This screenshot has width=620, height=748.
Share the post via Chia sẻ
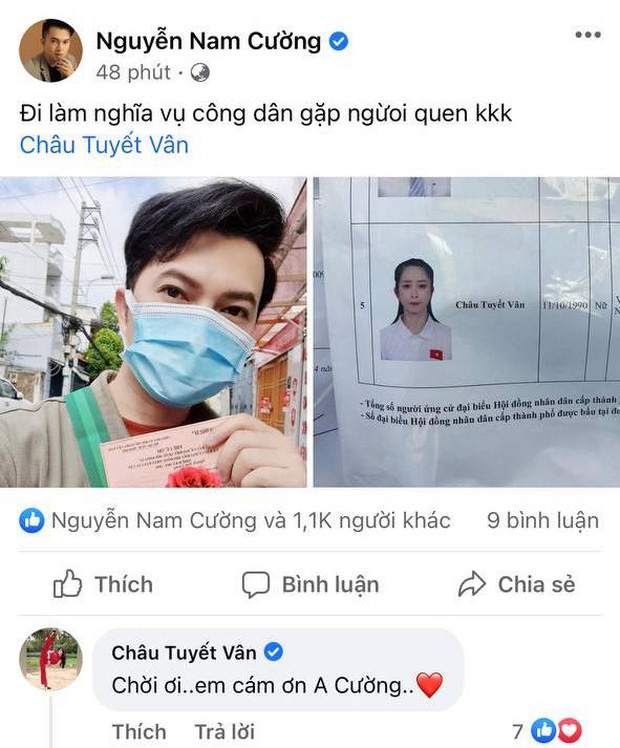[516, 584]
